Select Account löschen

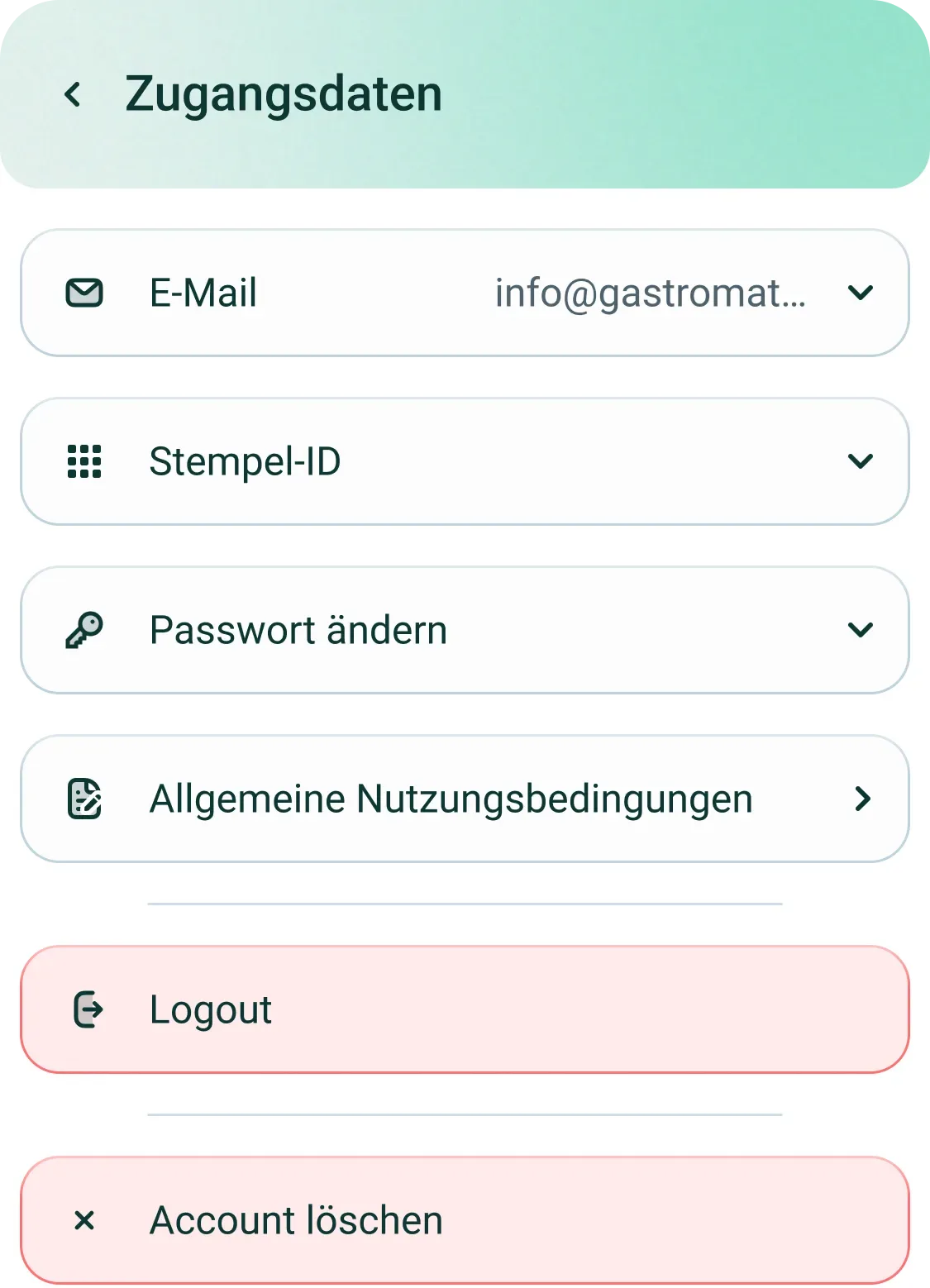[465, 1219]
